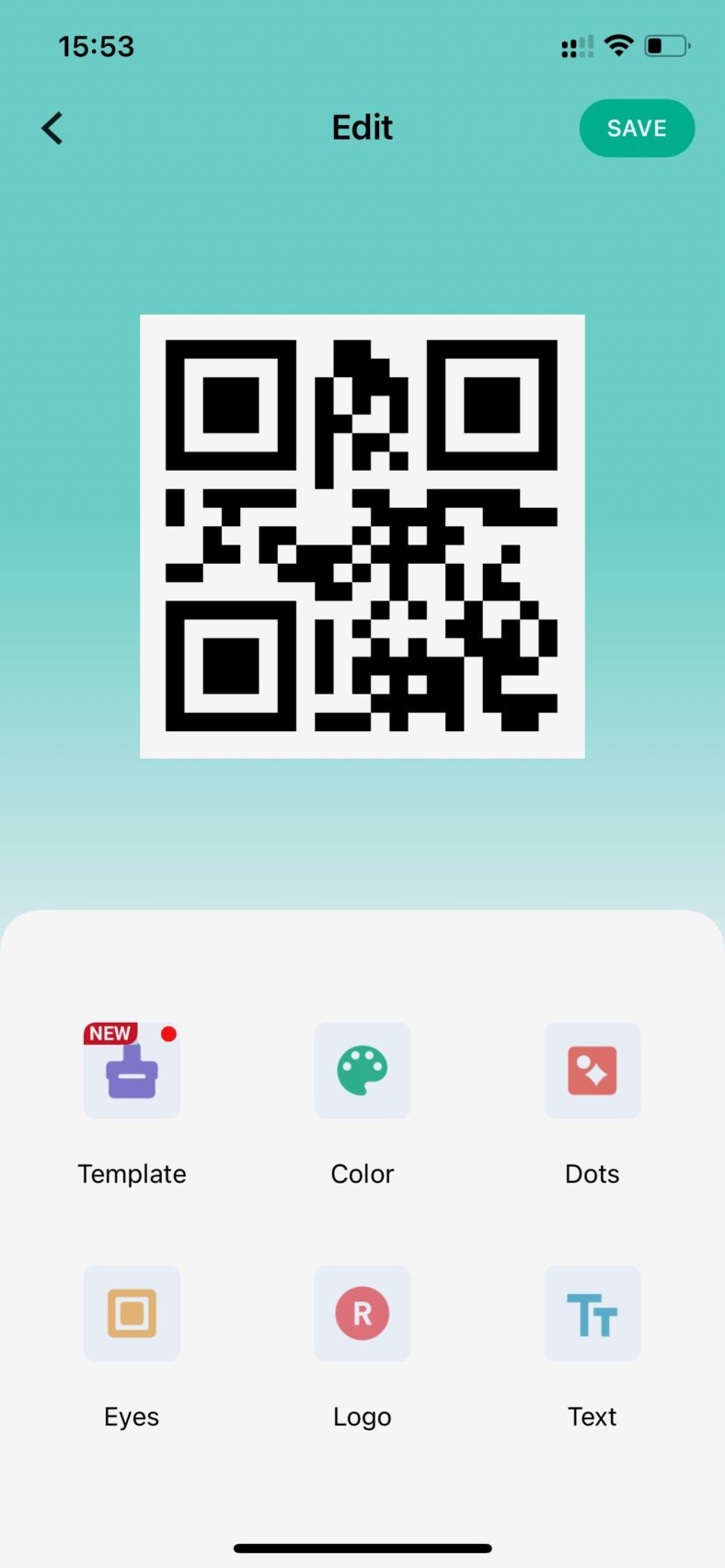Tap the Edit title label
725x1568 pixels.
coord(362,128)
